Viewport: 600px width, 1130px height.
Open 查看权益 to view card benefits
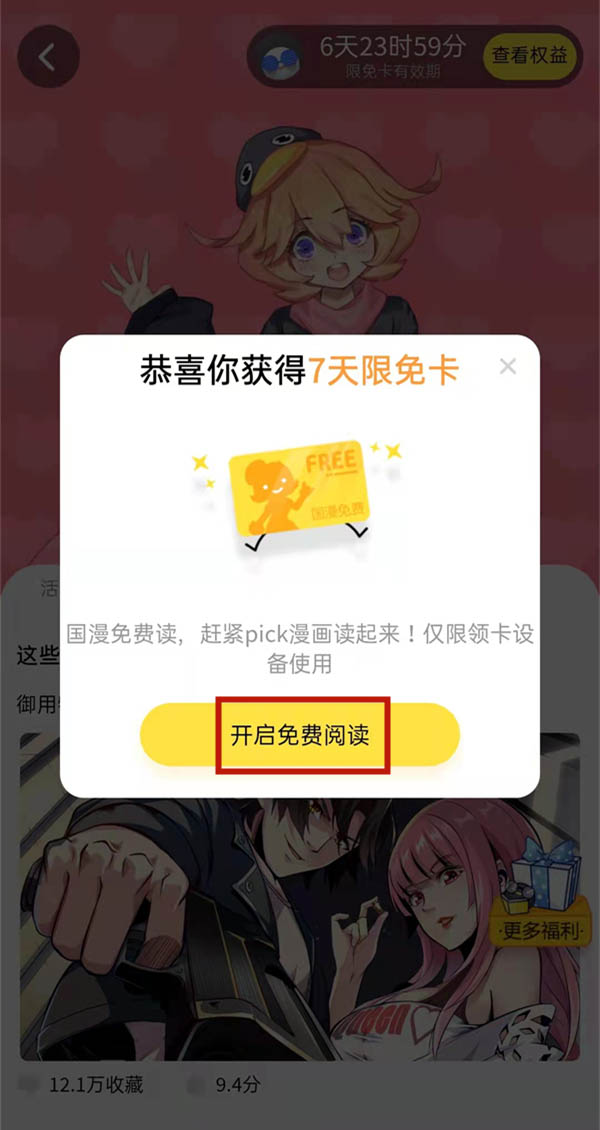click(x=529, y=56)
